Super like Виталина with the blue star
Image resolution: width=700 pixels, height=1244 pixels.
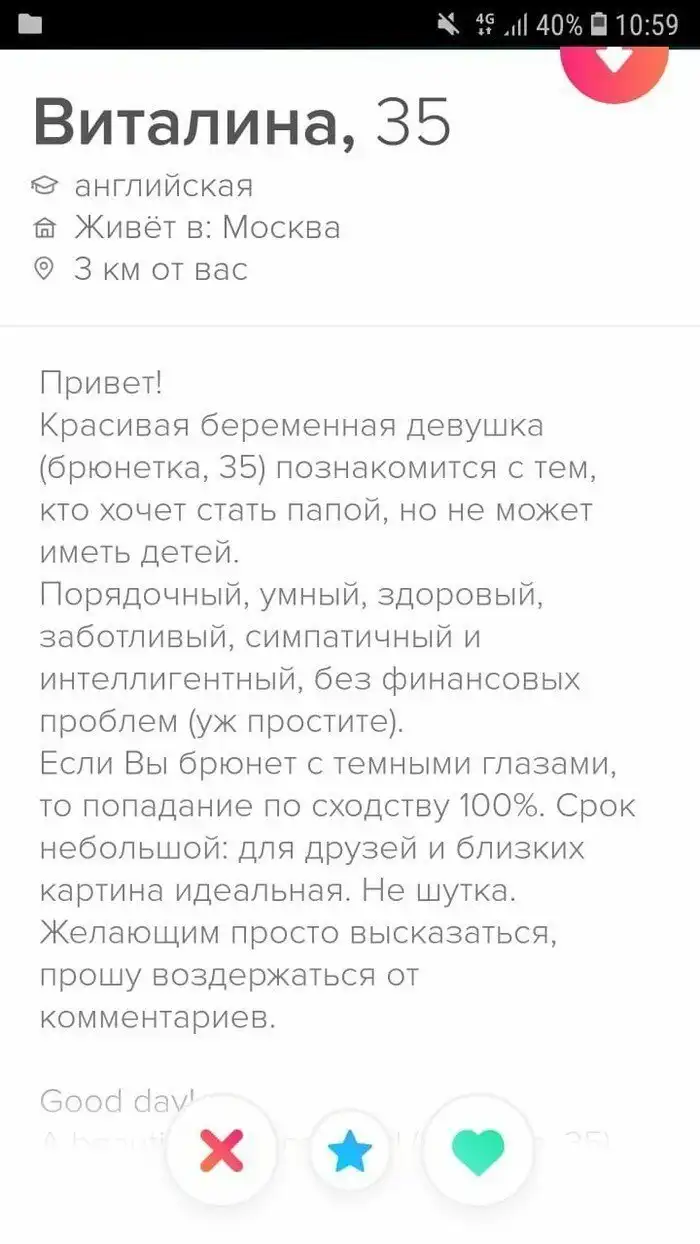point(349,1152)
